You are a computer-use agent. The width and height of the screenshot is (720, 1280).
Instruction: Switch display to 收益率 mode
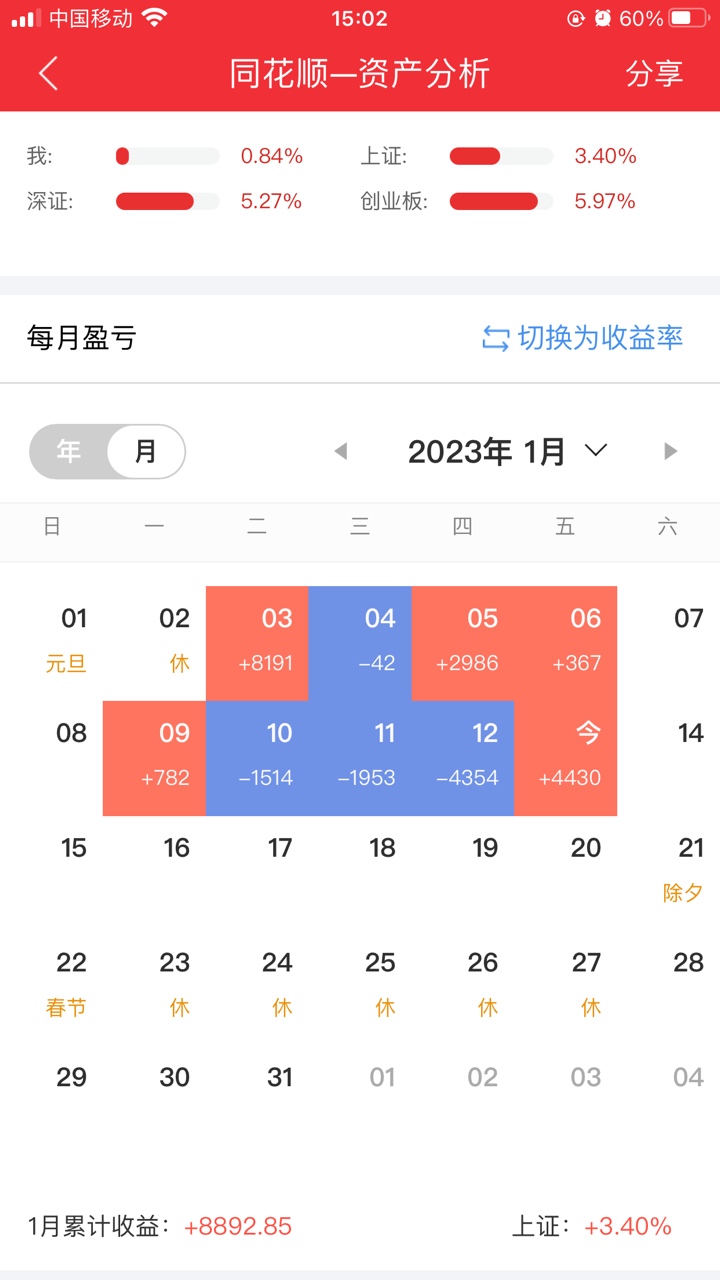click(x=583, y=338)
